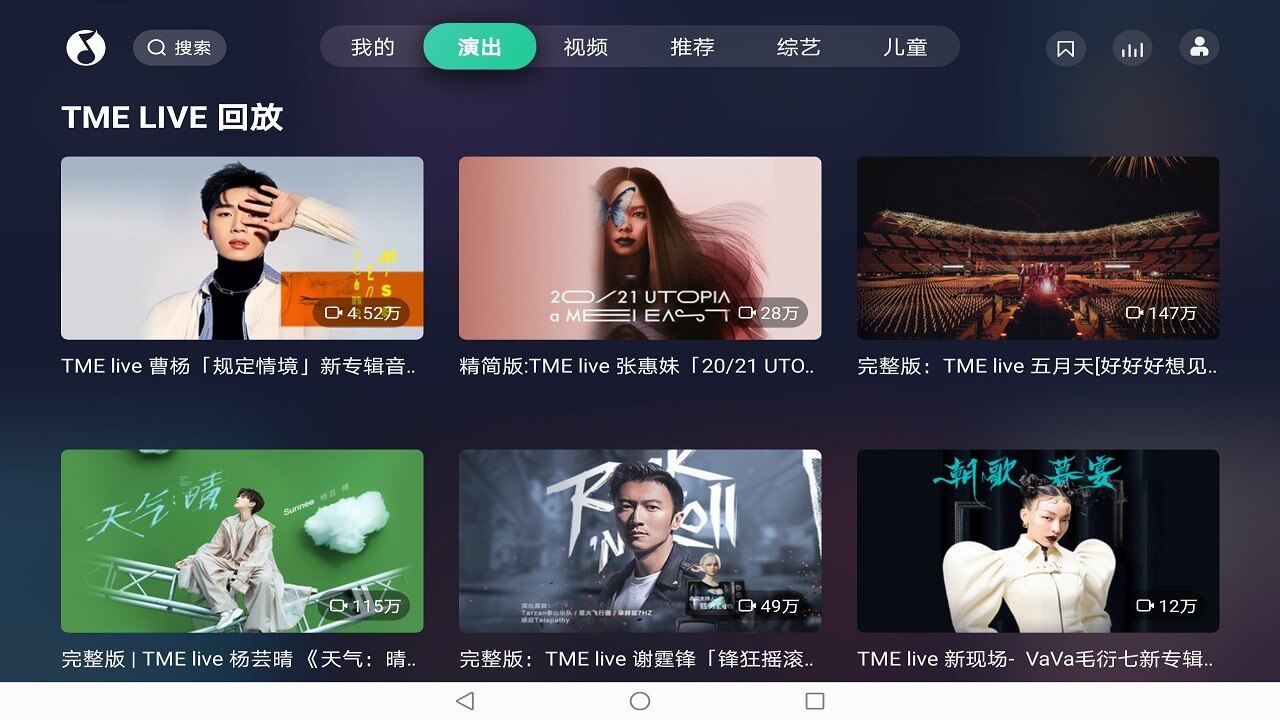The height and width of the screenshot is (720, 1280).
Task: Open the 搜索 search box
Action: tap(180, 47)
